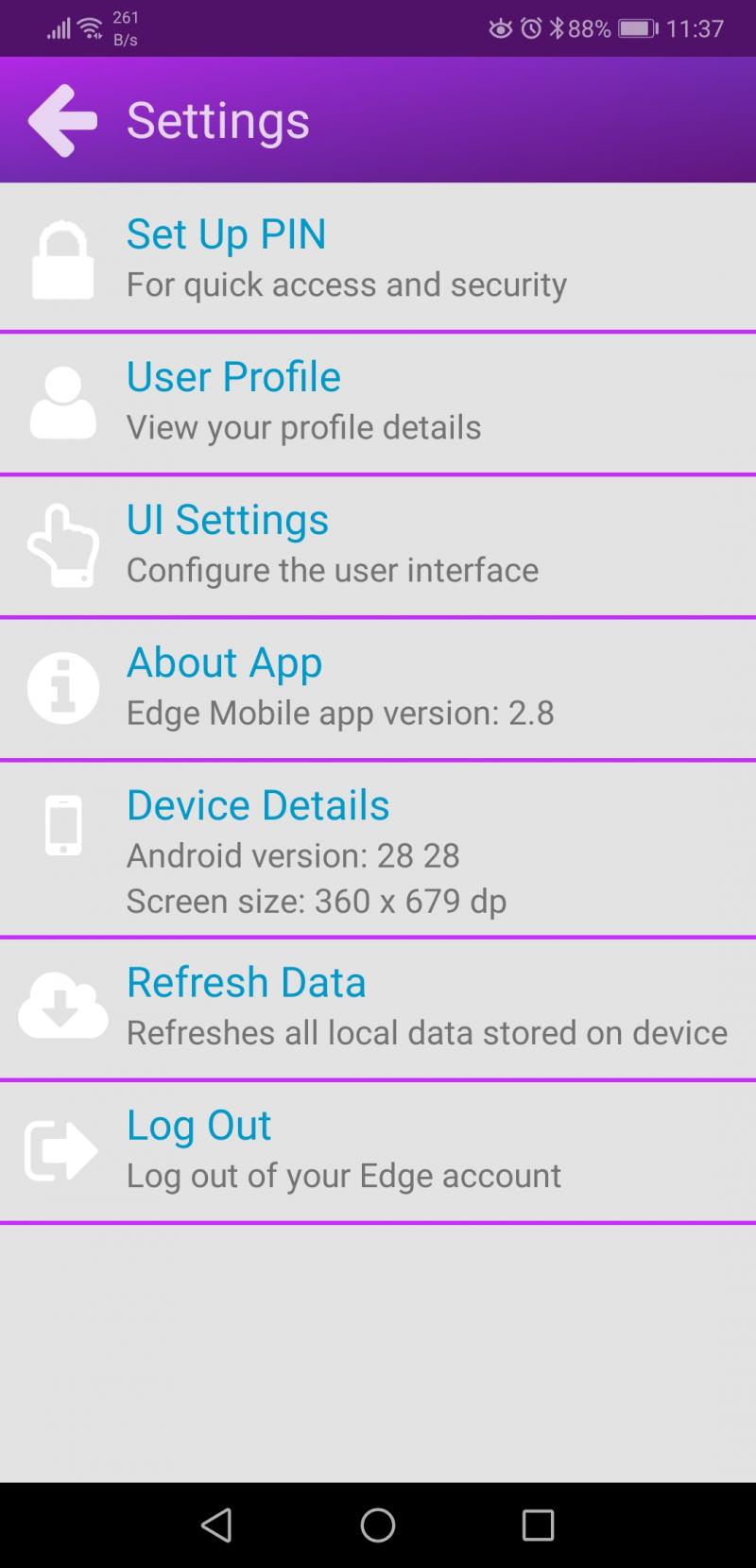Tap the system home button
756x1568 pixels.
[x=378, y=1525]
